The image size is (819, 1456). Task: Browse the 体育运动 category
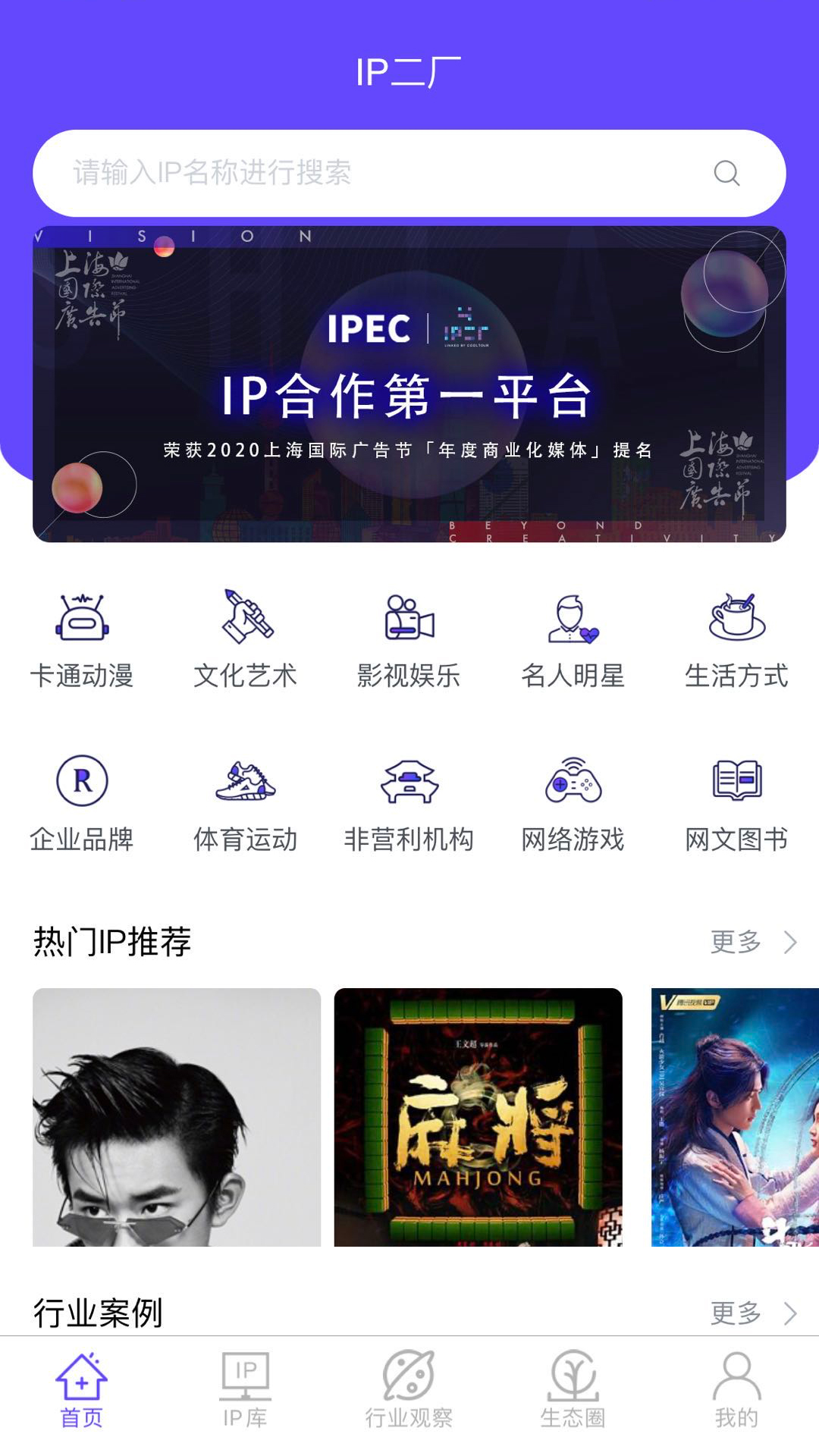(246, 804)
